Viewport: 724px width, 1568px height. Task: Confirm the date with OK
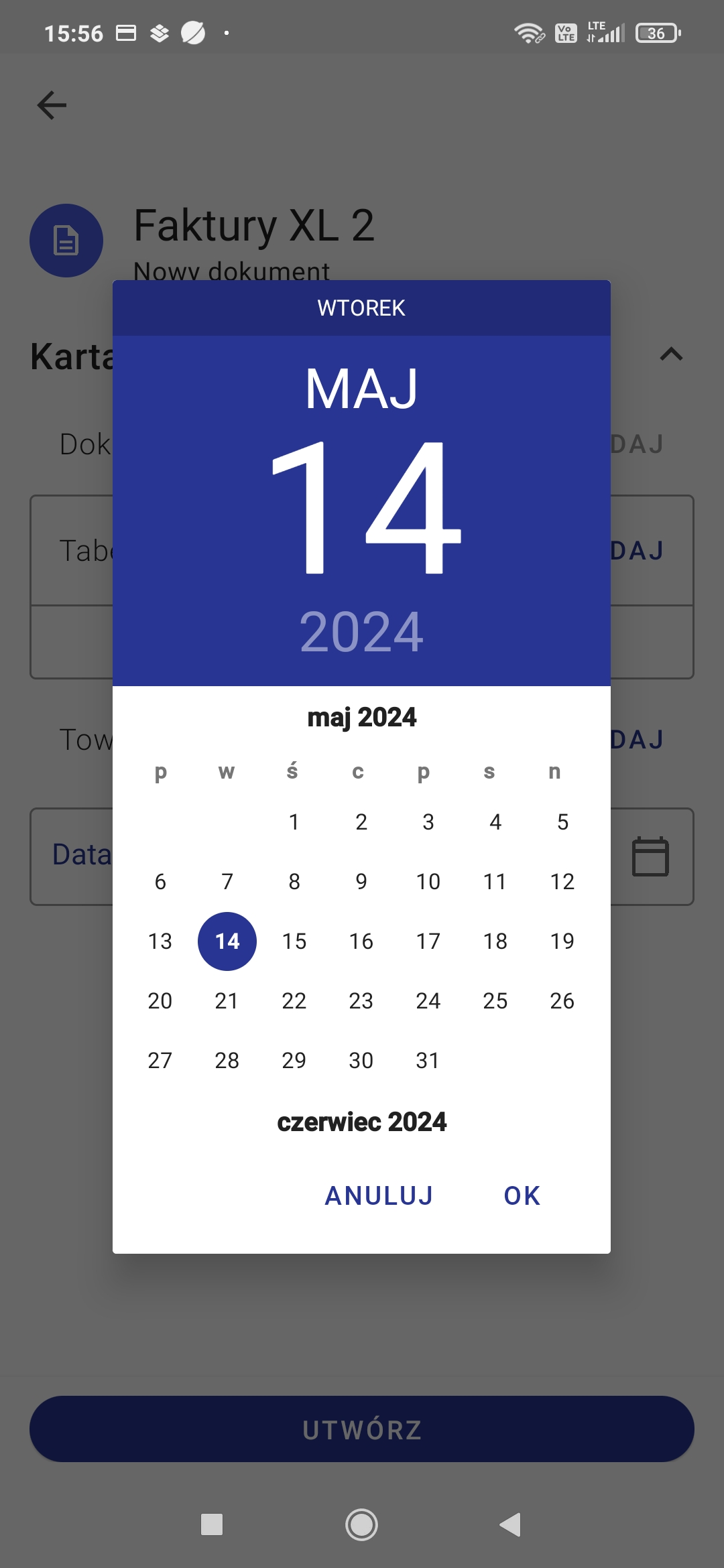point(522,1195)
